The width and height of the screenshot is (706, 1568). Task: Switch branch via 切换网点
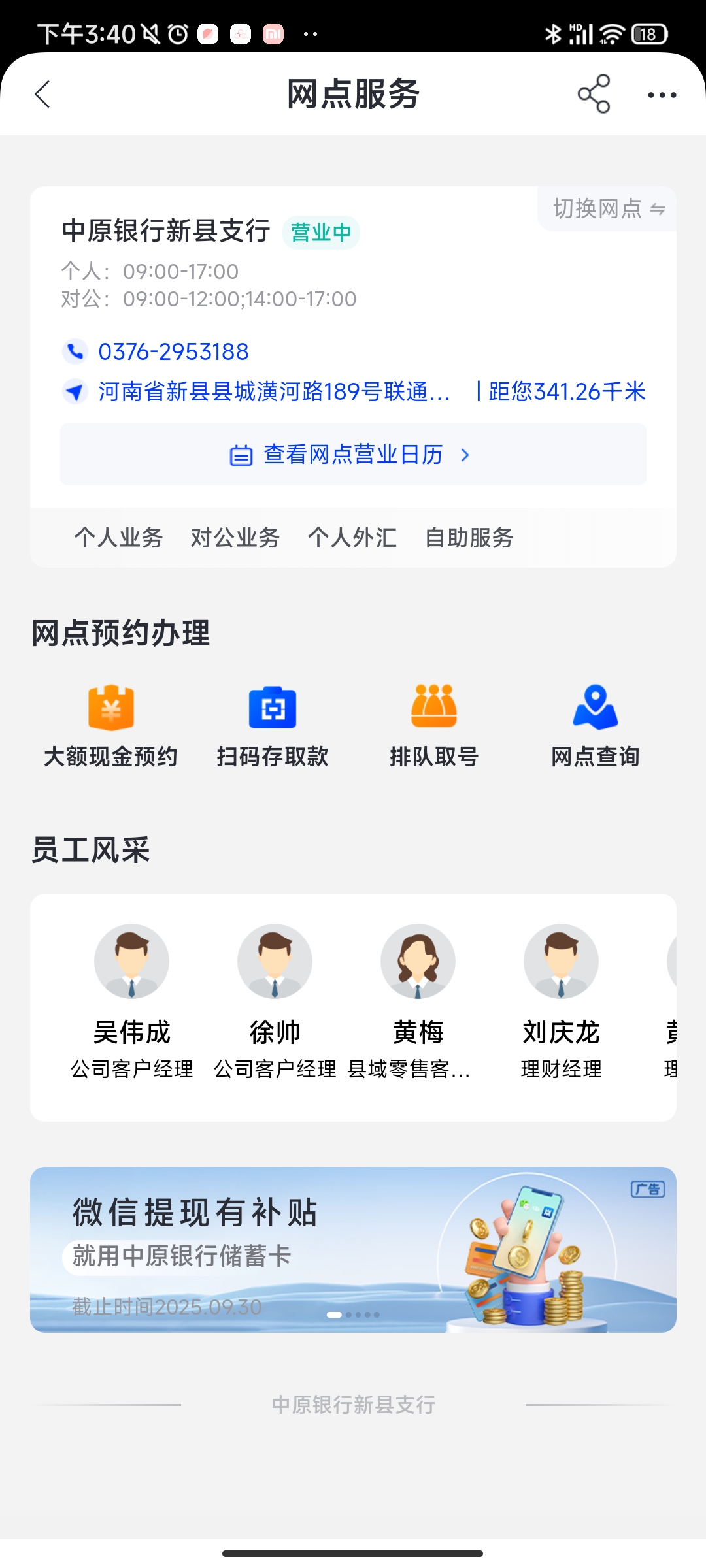click(608, 209)
